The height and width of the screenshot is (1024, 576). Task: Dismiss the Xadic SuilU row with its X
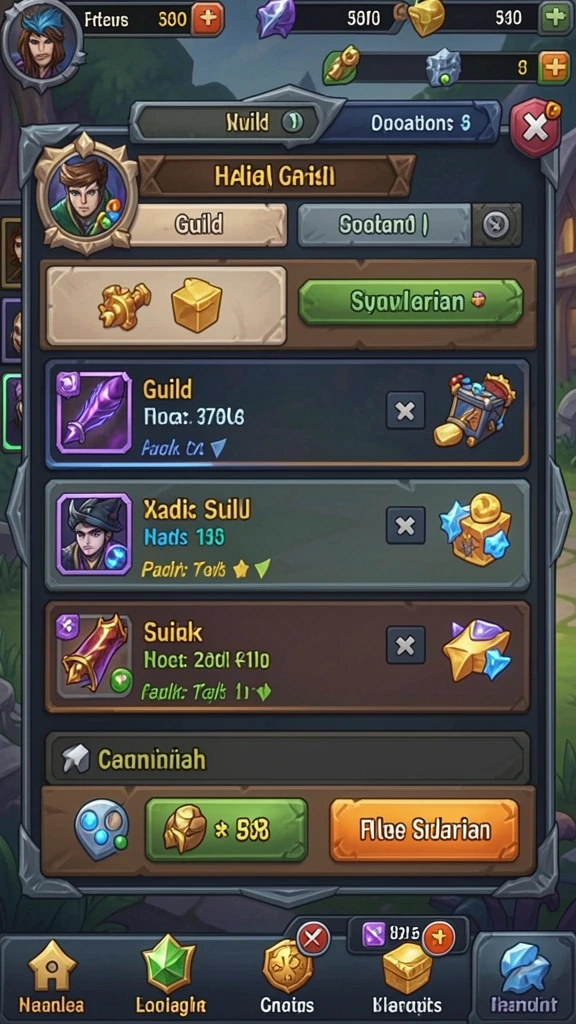[406, 526]
